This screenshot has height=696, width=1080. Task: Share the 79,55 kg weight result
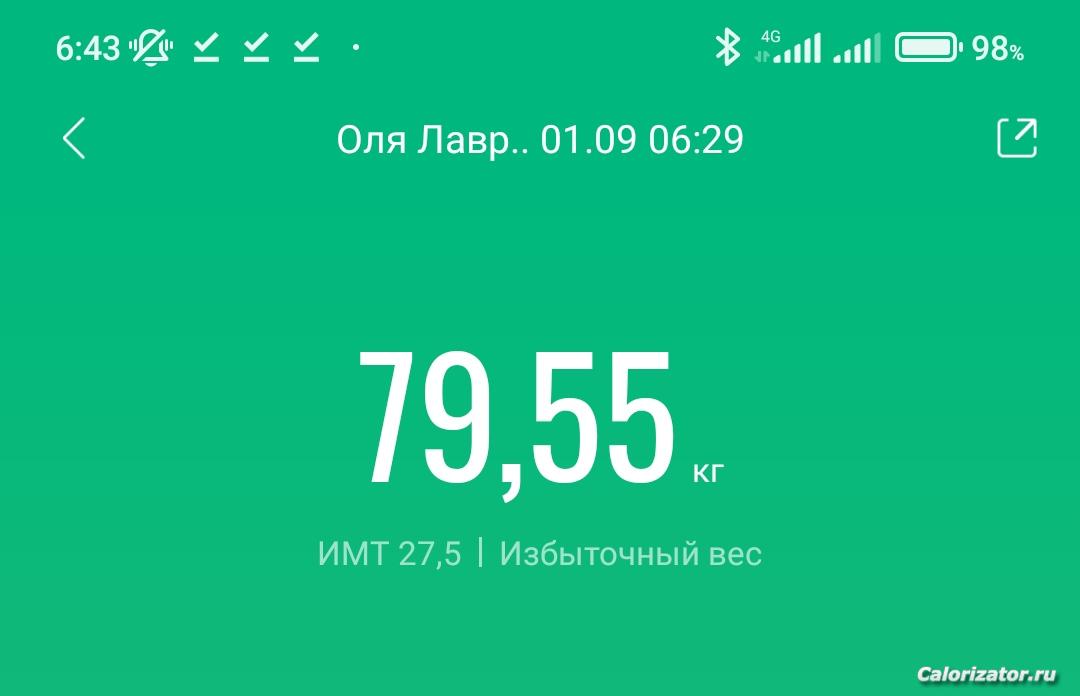click(x=1016, y=139)
